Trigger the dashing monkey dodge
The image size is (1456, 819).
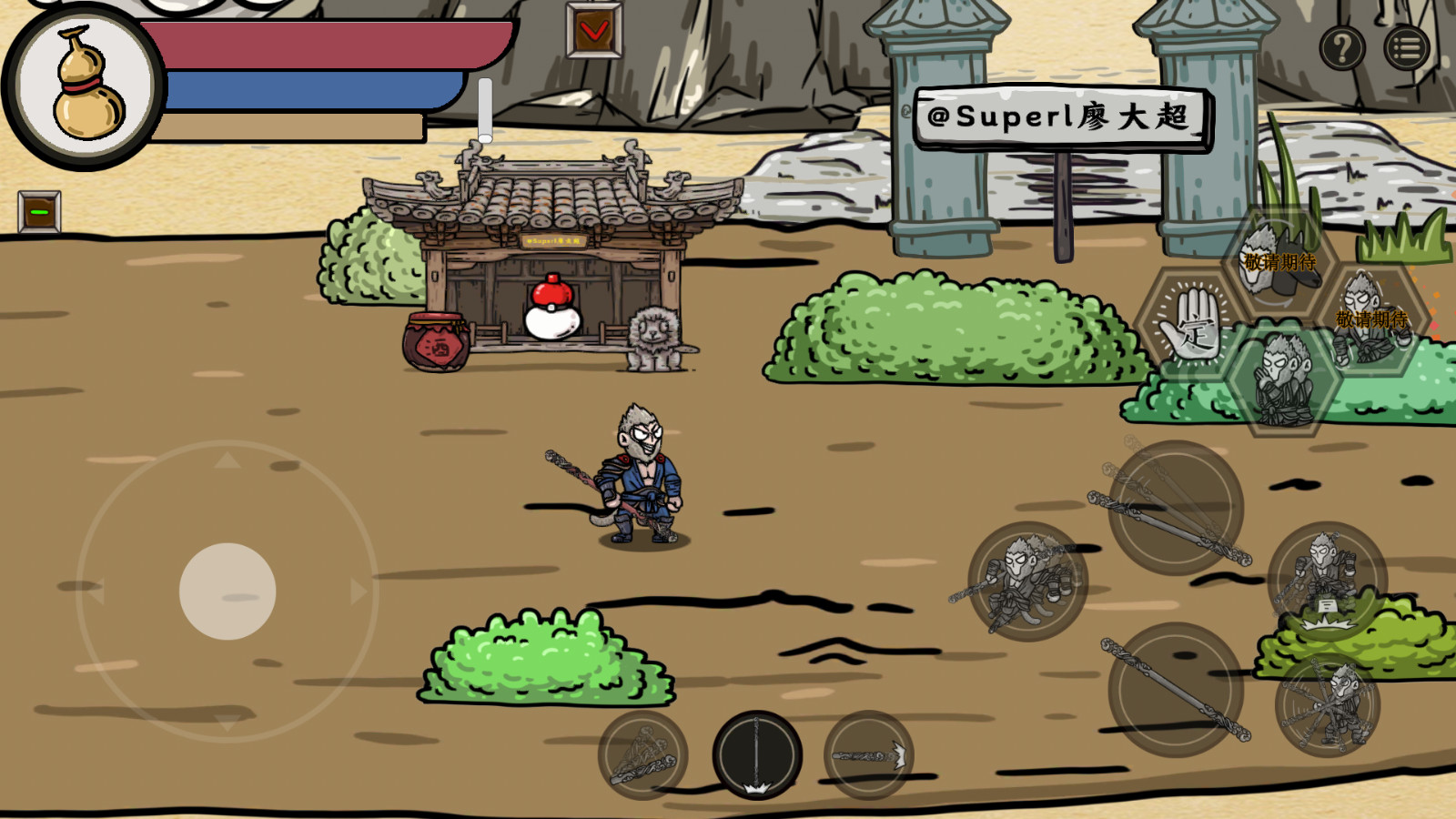1027,581
